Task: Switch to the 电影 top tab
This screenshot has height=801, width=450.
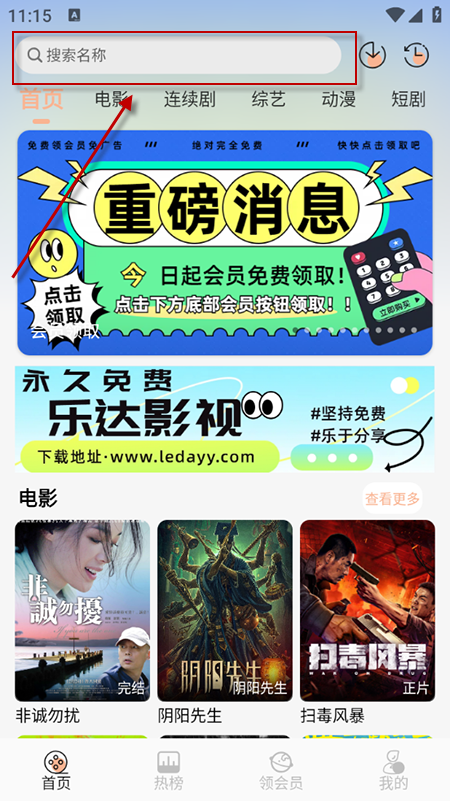Action: tap(112, 99)
